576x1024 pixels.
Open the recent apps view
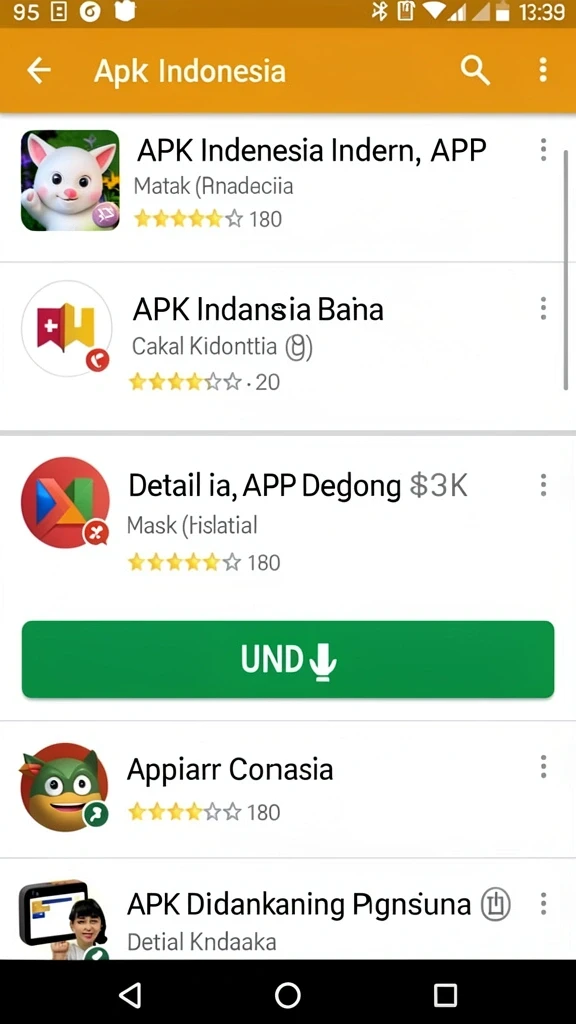445,995
